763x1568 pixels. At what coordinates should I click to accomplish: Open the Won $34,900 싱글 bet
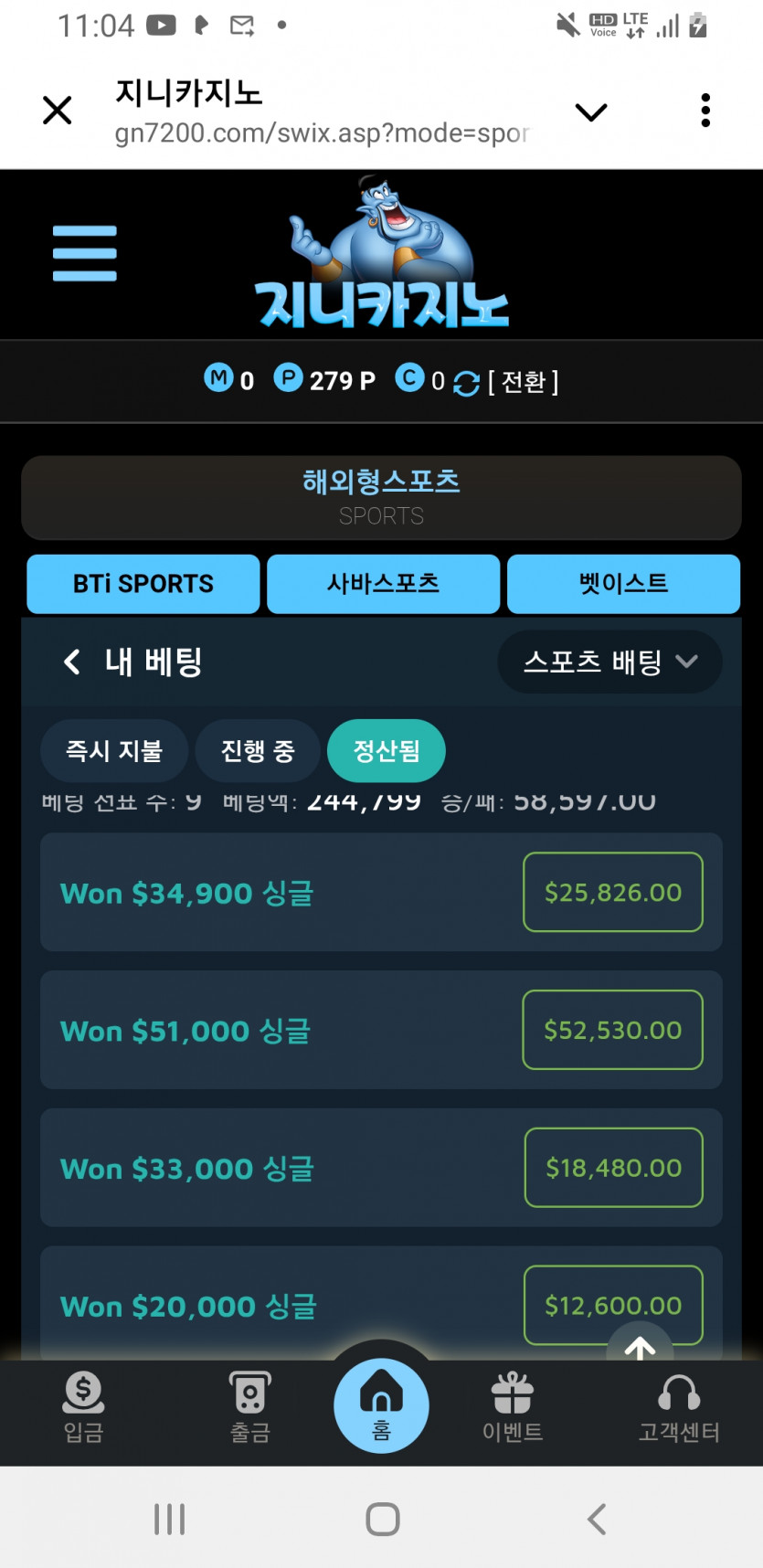click(274, 893)
